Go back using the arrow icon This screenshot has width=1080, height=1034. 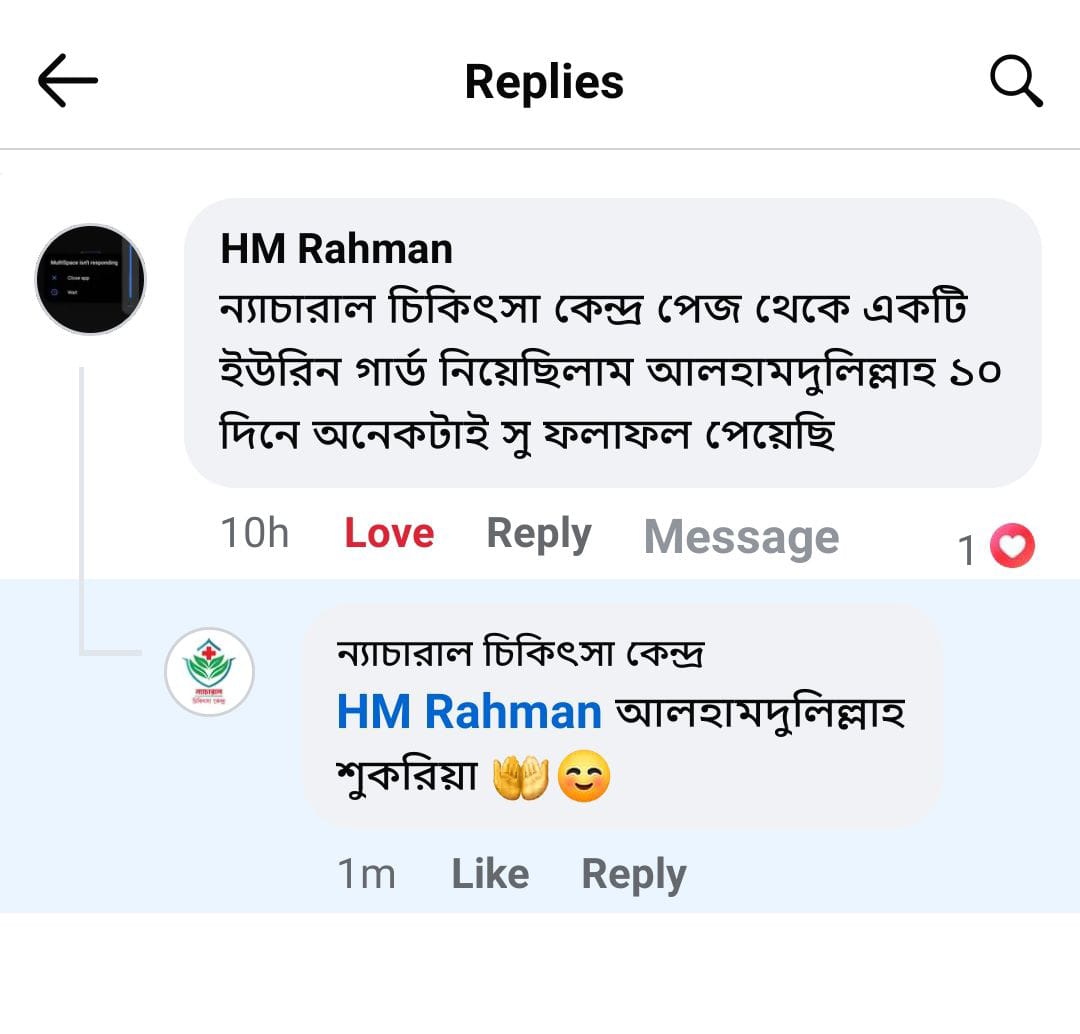pyautogui.click(x=68, y=81)
